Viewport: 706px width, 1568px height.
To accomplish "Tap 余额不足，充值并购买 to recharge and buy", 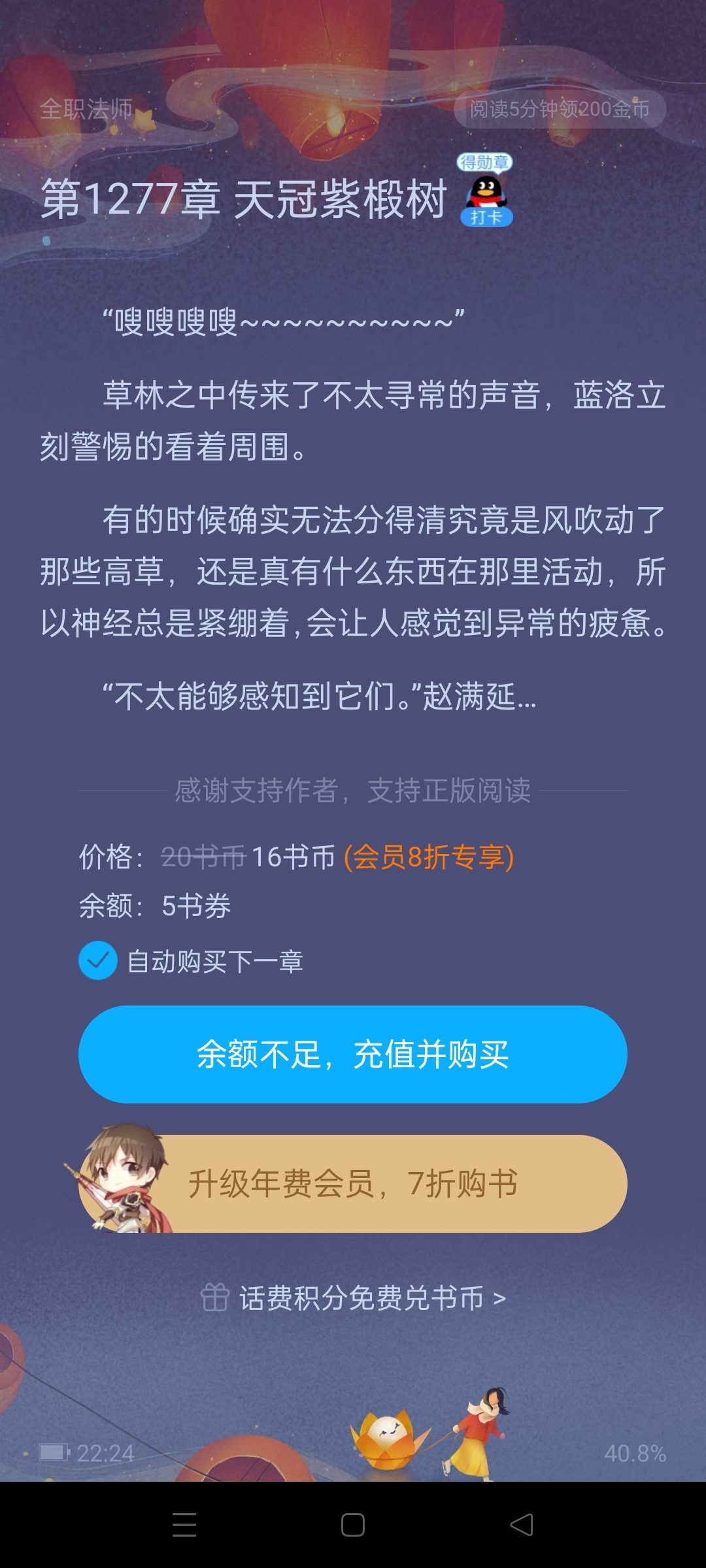I will (x=353, y=1054).
